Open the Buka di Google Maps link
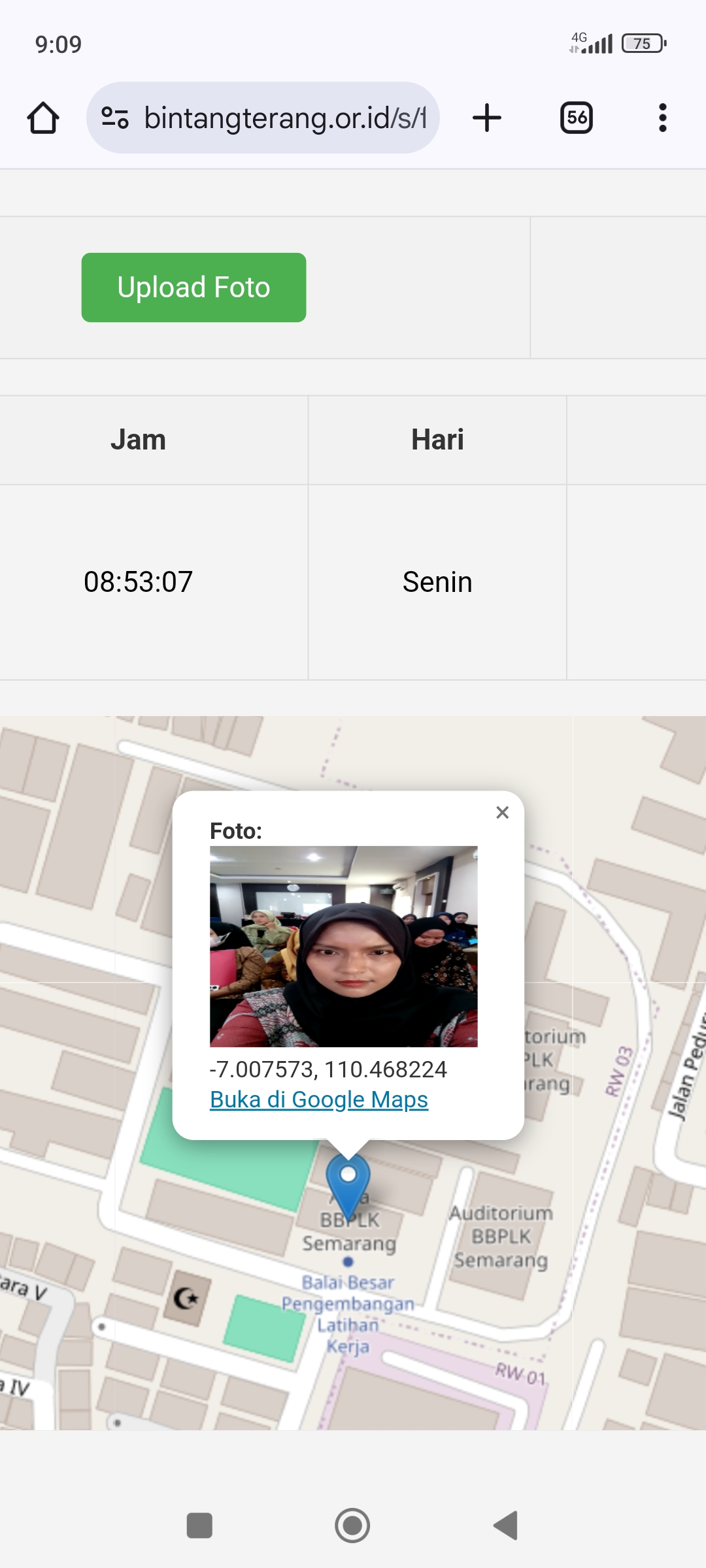706x1568 pixels. [x=318, y=1100]
